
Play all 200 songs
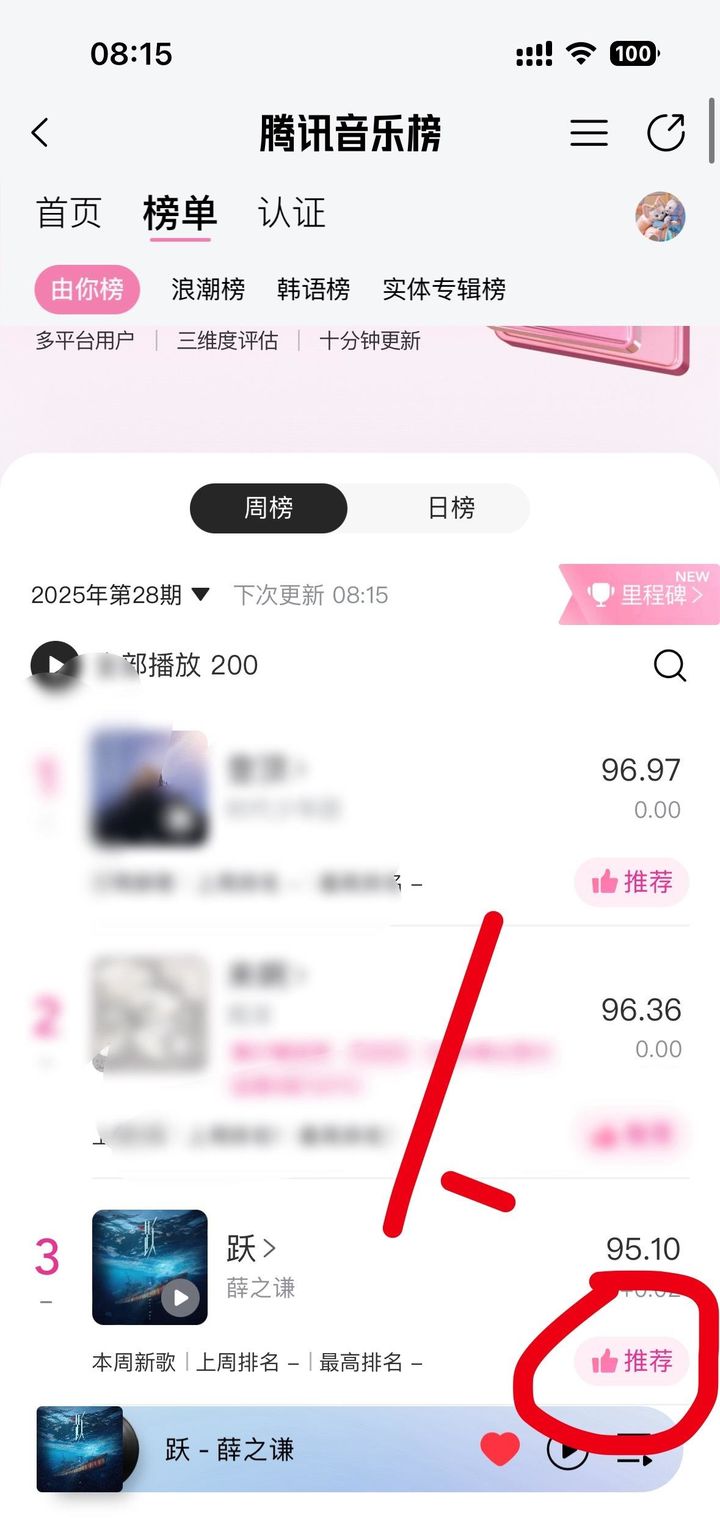click(x=55, y=665)
